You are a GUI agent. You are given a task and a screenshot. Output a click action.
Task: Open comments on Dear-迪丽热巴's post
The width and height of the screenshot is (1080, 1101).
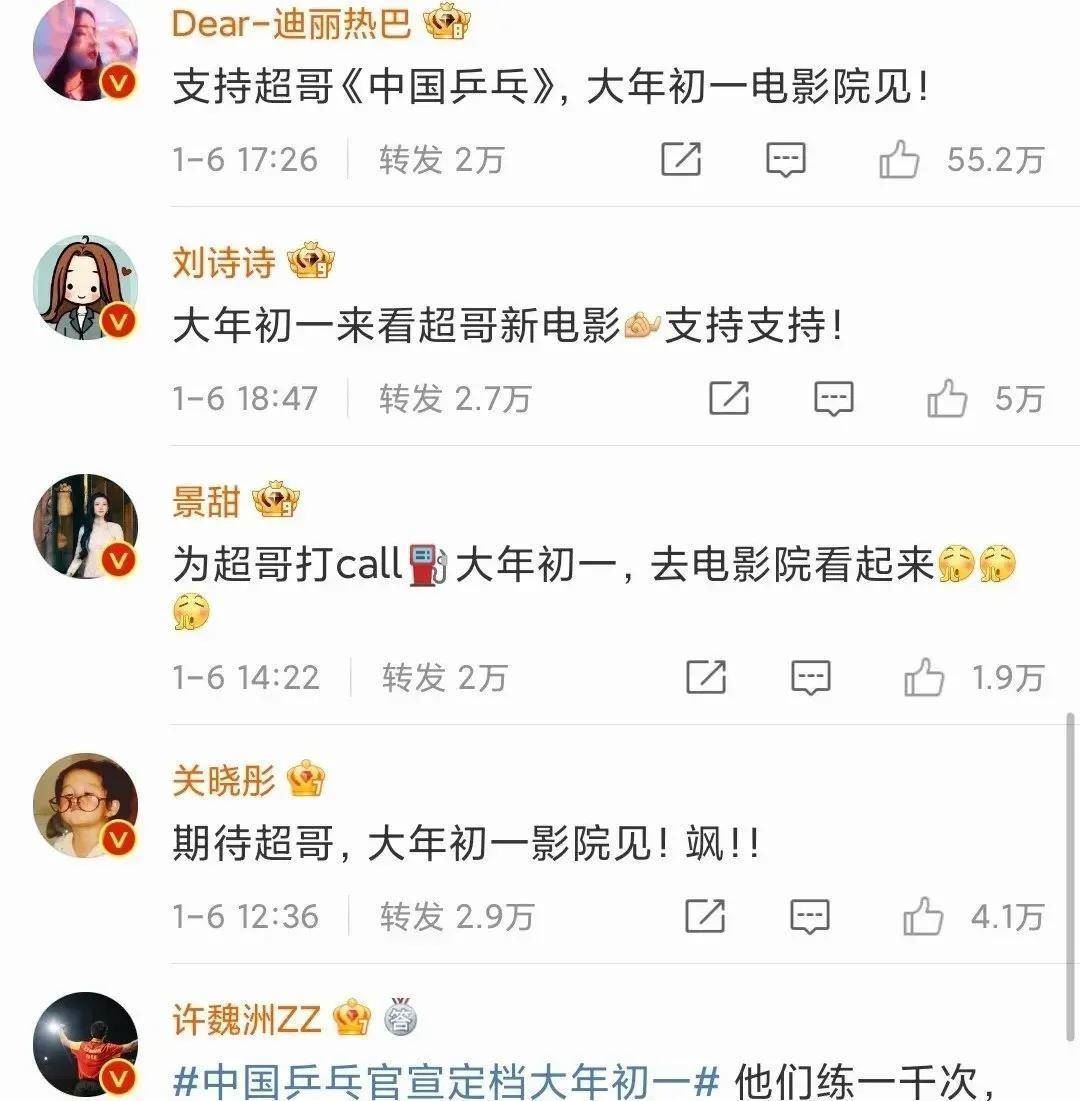click(x=786, y=160)
